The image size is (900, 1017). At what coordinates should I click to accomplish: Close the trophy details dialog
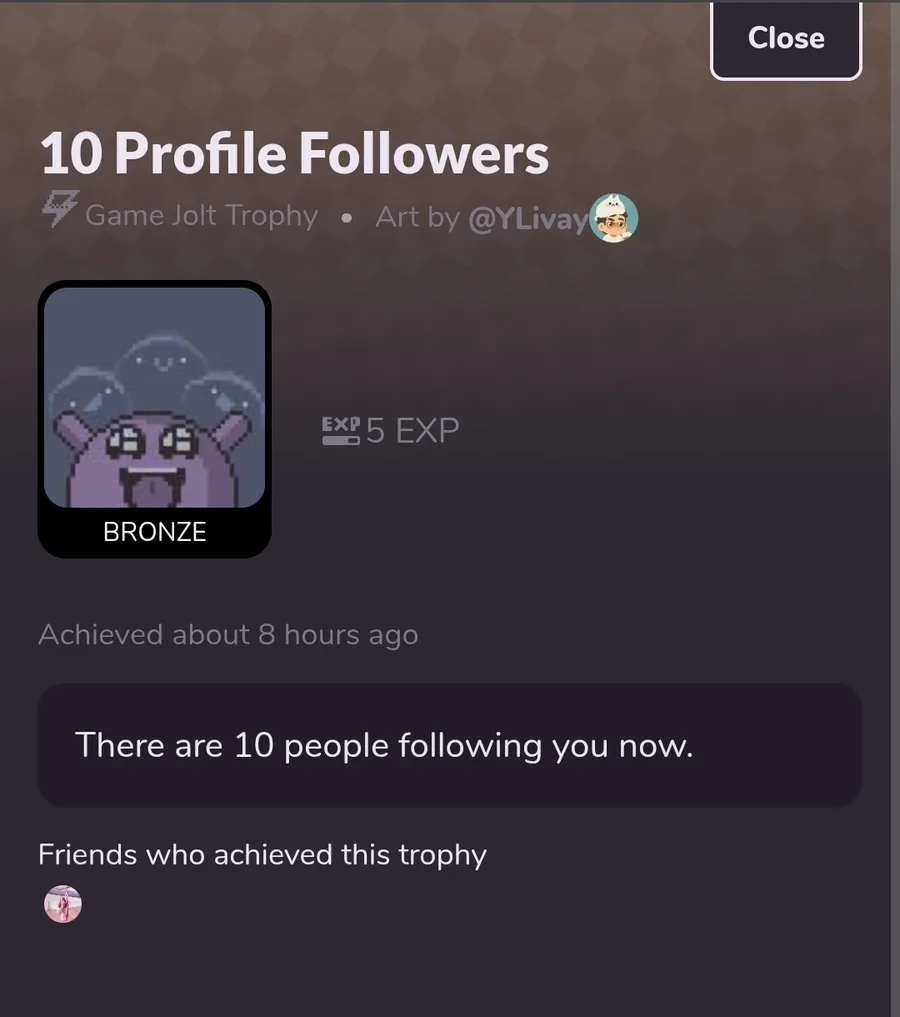tap(785, 39)
